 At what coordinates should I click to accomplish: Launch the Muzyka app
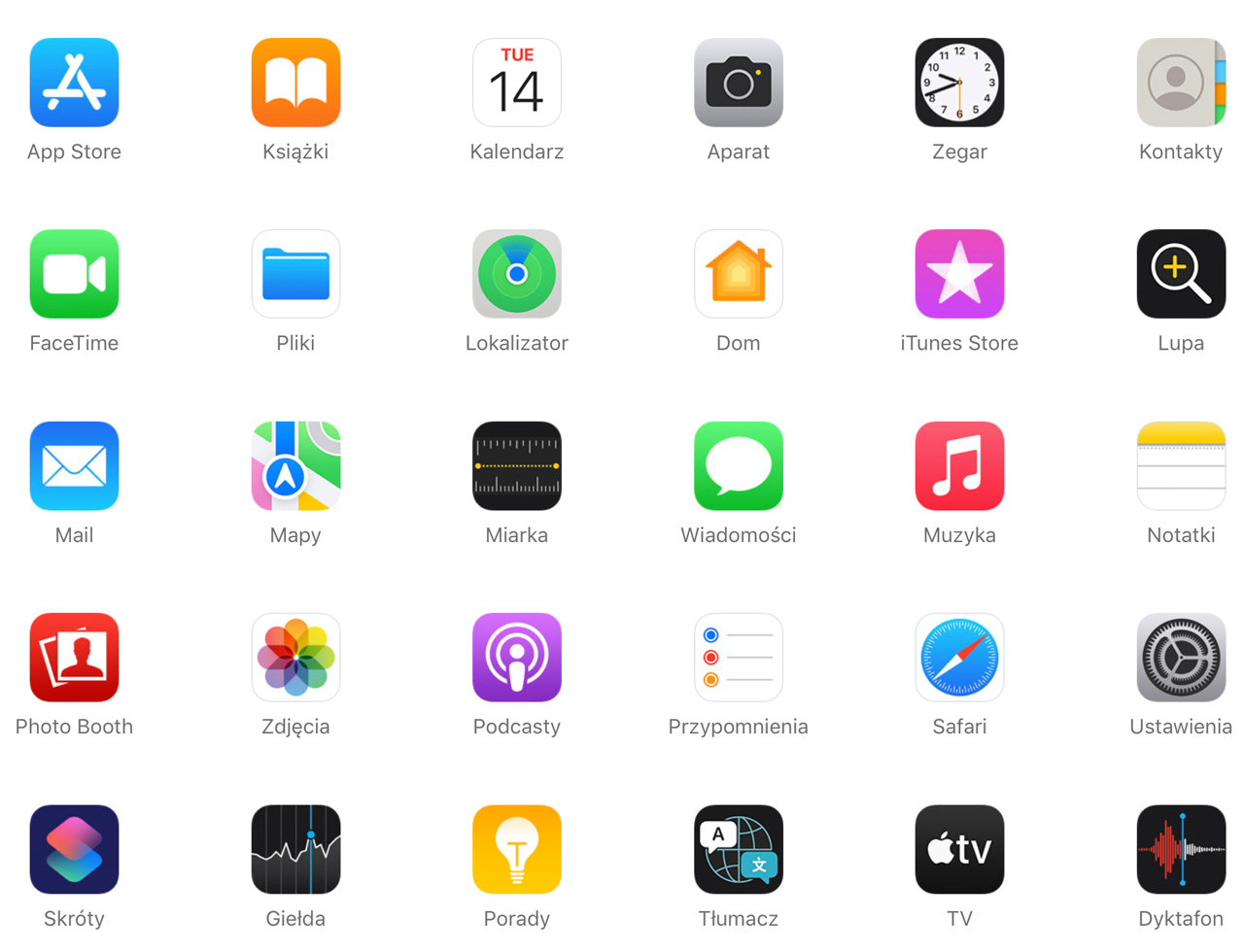pyautogui.click(x=959, y=466)
